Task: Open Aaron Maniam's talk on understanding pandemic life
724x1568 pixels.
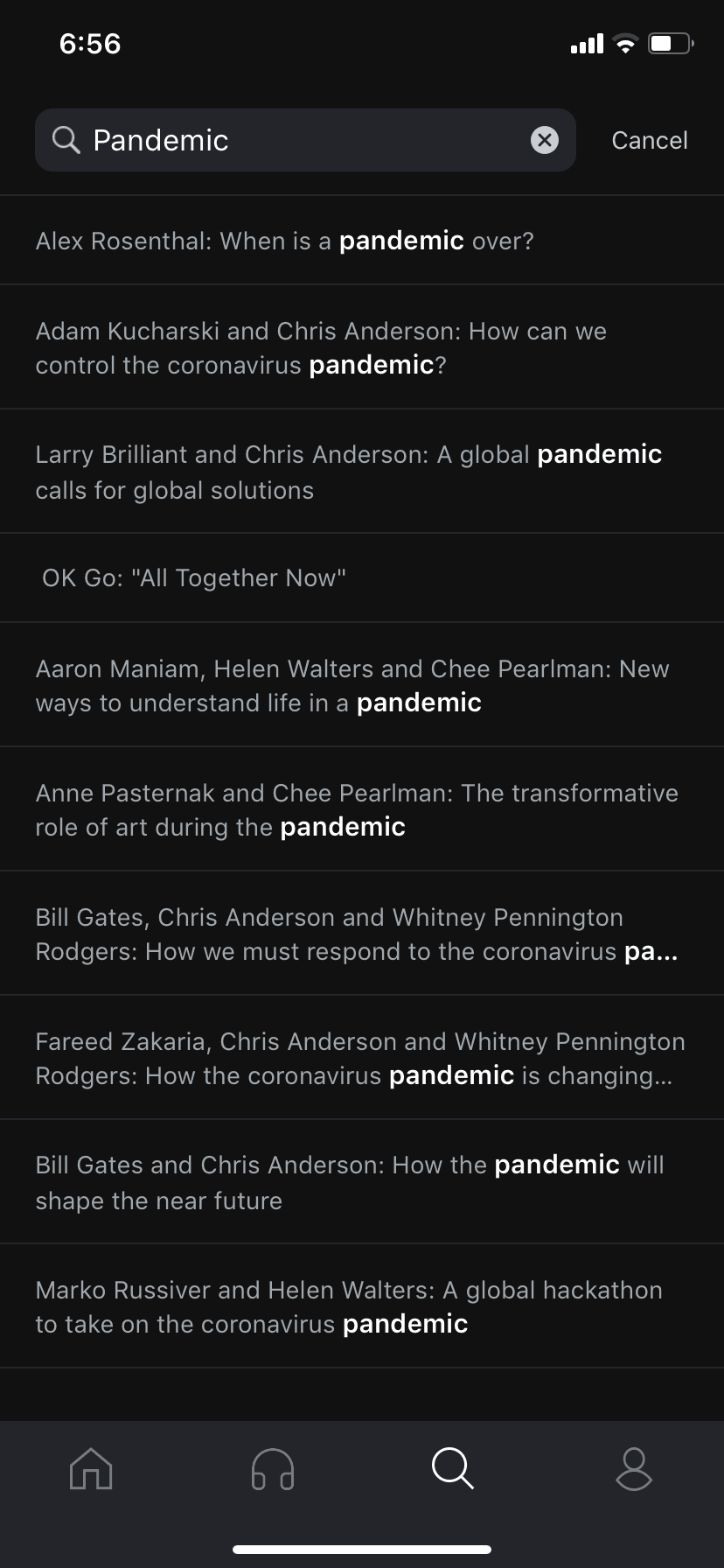Action: (362, 685)
